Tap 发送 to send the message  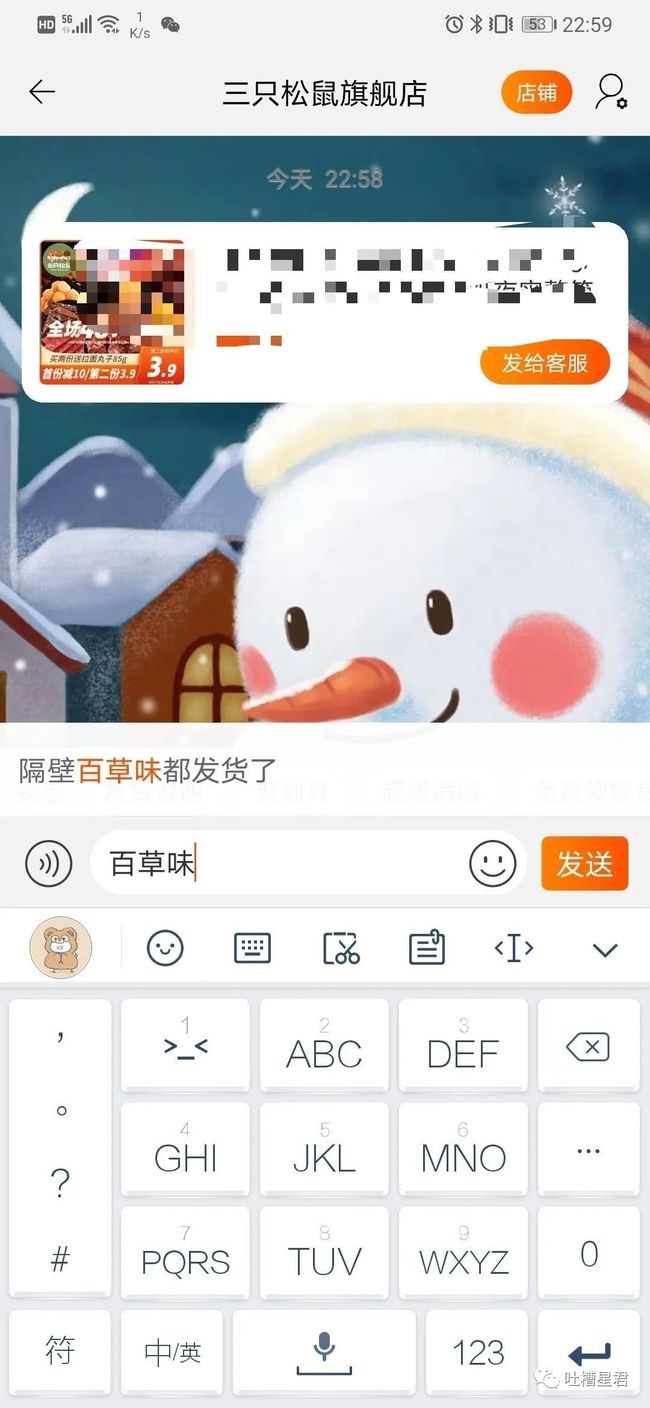coord(584,863)
